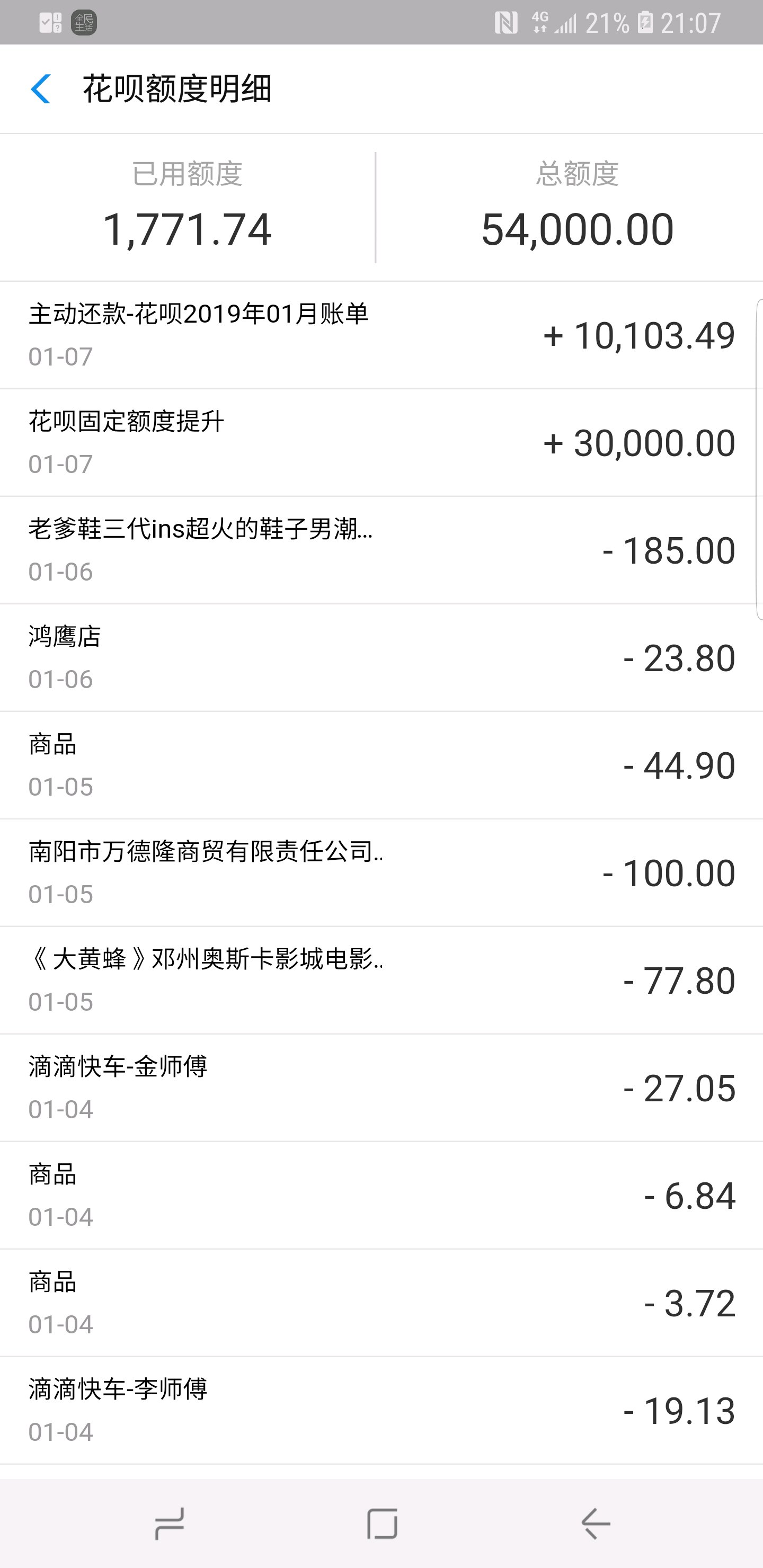The image size is (763, 1568).
Task: Open the 商品 entry of 44.90
Action: [x=381, y=765]
